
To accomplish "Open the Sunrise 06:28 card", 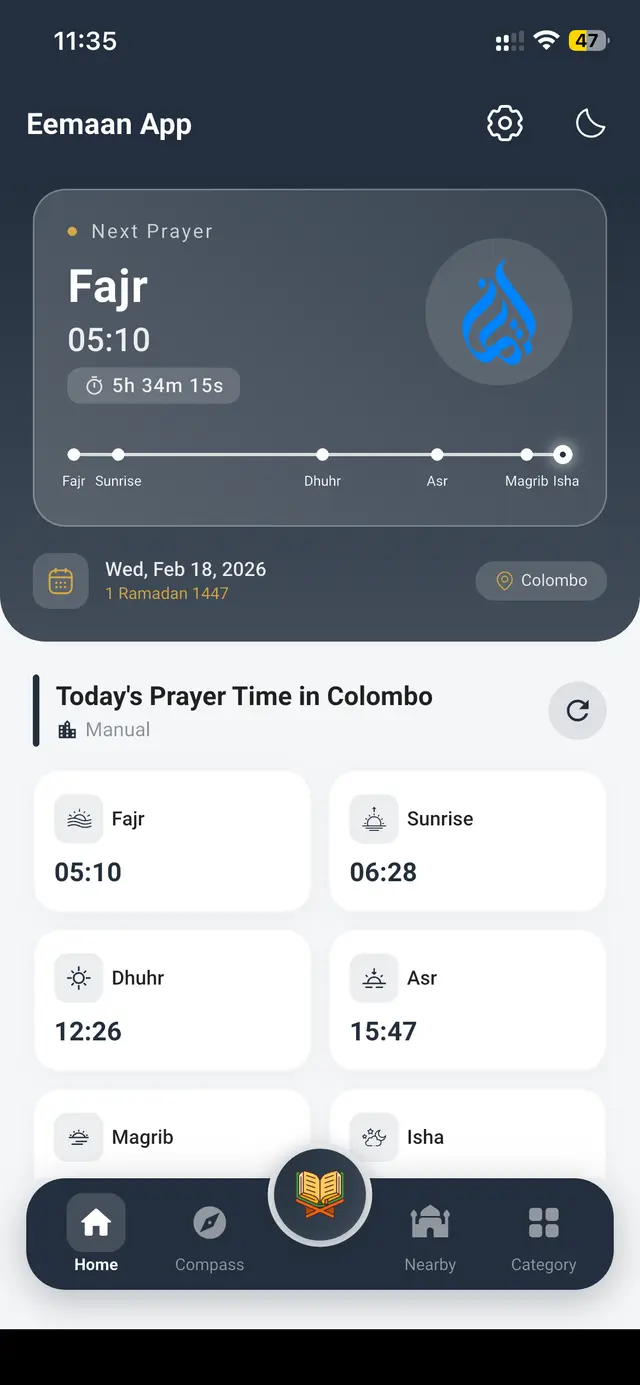I will click(467, 841).
